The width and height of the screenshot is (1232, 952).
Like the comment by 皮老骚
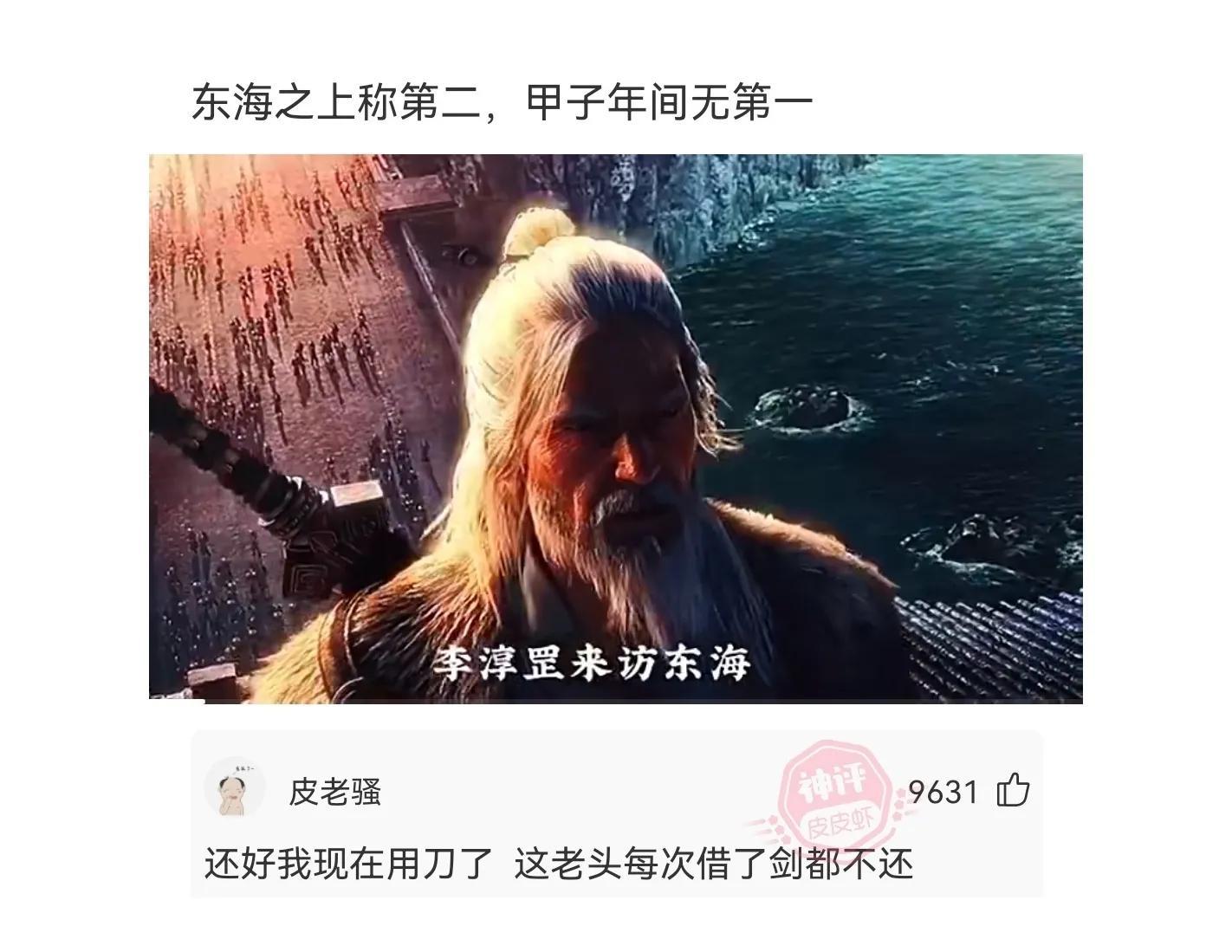click(1013, 791)
